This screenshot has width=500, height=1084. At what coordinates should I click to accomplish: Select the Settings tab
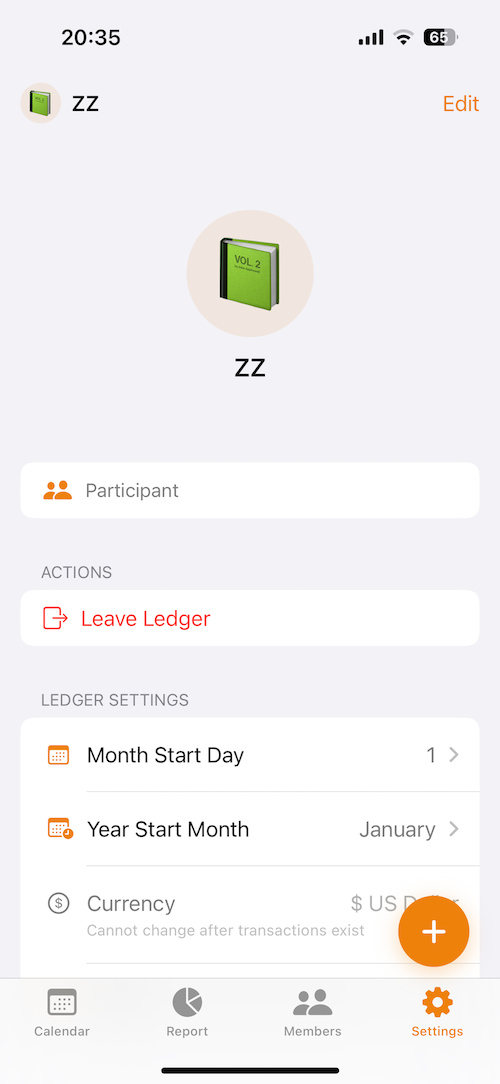437,1012
